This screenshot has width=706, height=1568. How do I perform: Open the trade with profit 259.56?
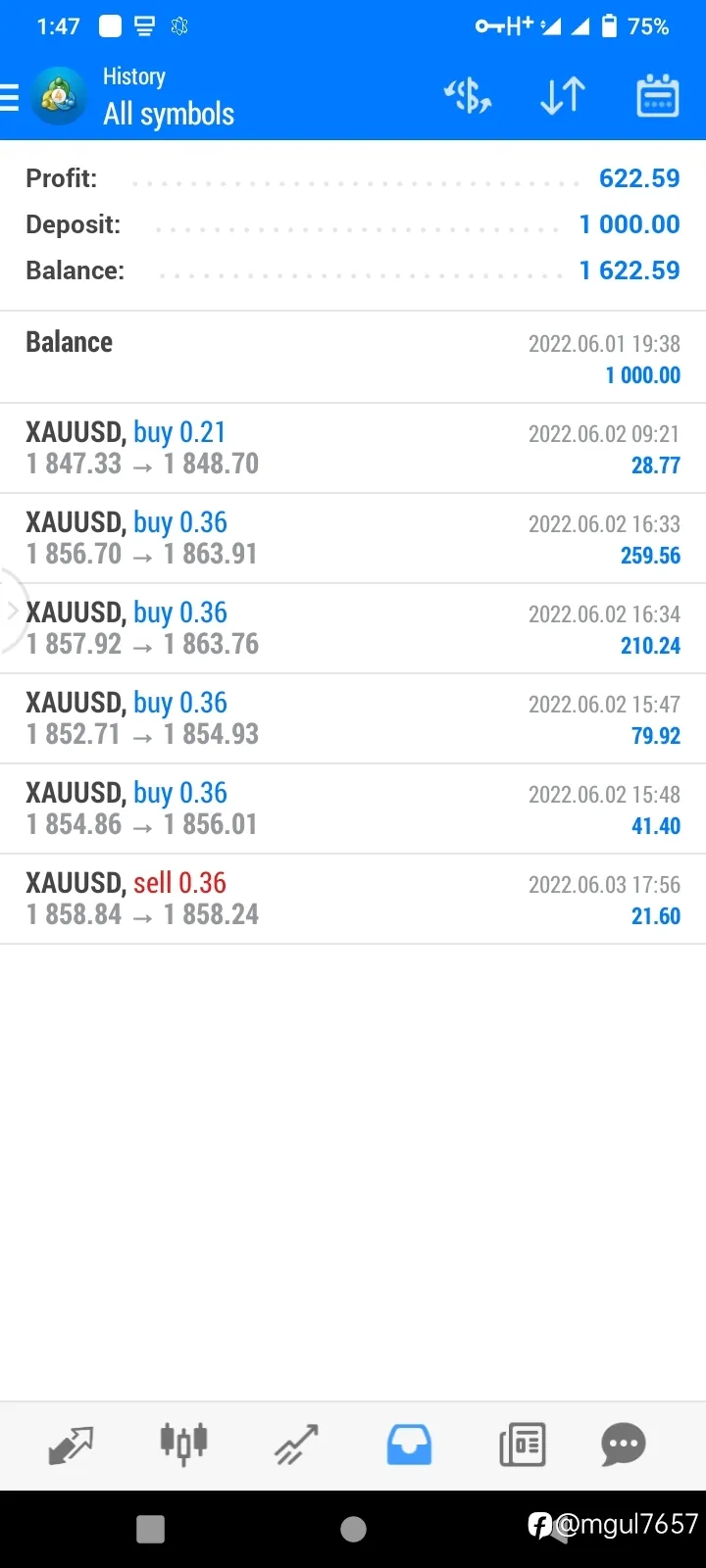click(353, 538)
